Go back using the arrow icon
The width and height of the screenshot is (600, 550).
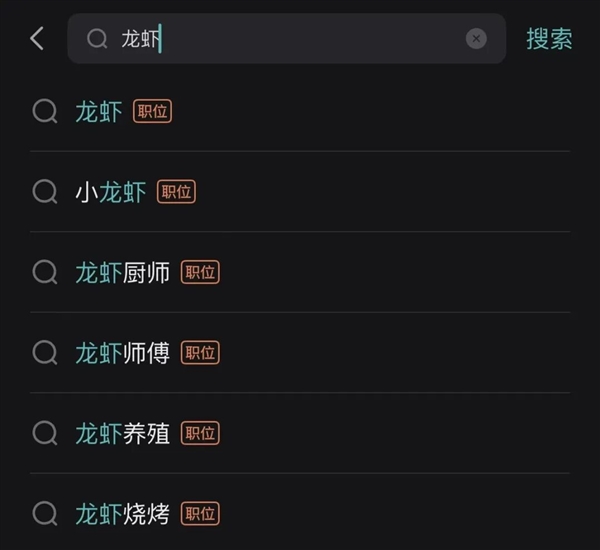[x=37, y=39]
